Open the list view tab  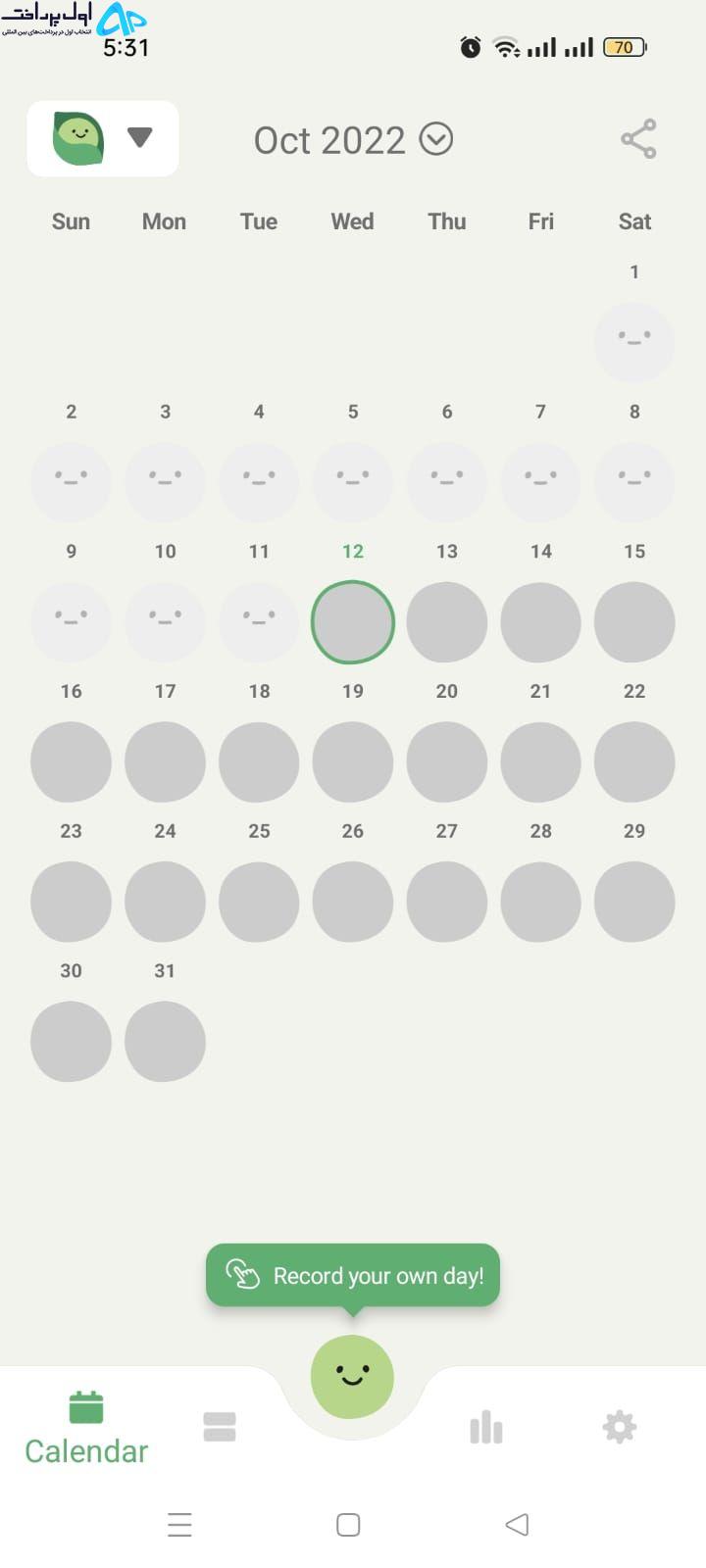[220, 1427]
